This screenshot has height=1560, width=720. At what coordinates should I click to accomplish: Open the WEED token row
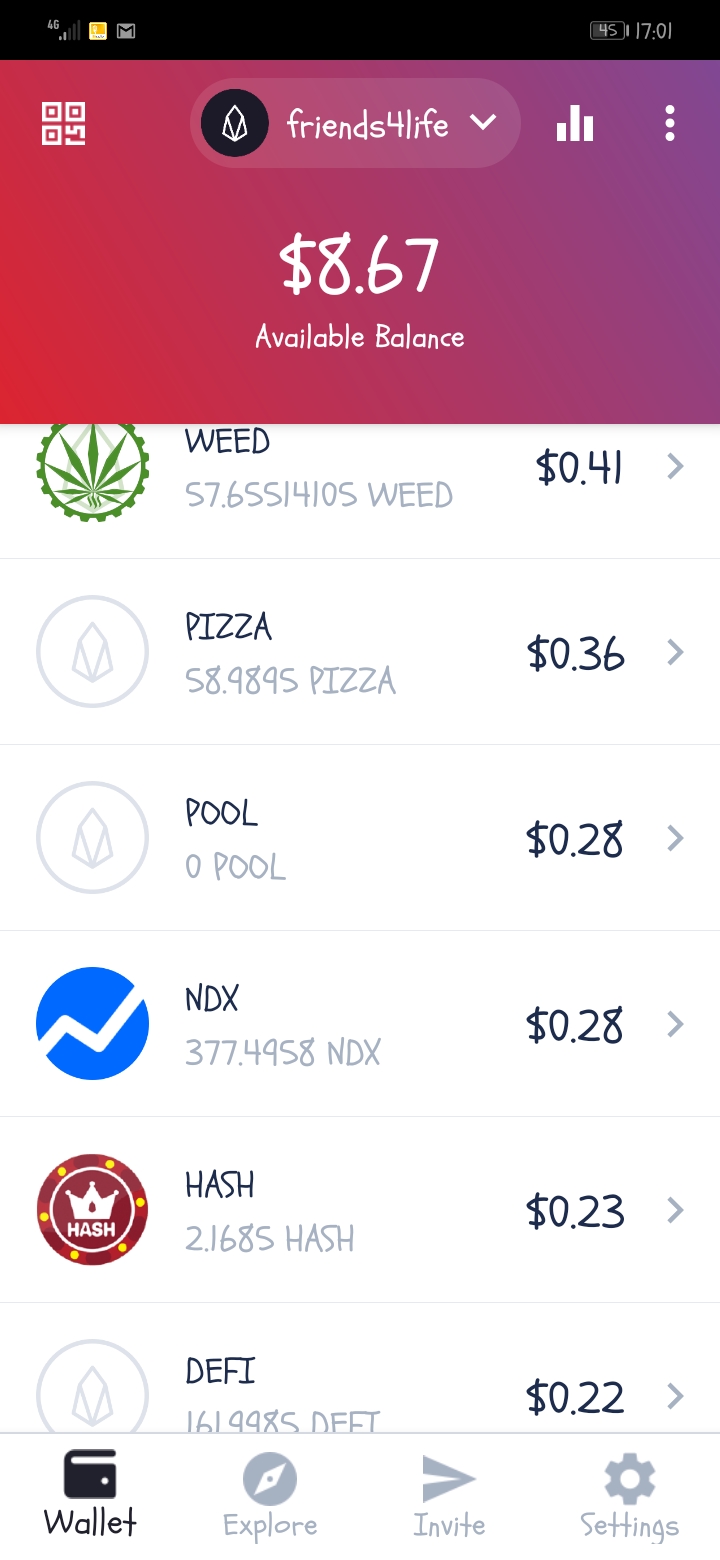[x=360, y=468]
